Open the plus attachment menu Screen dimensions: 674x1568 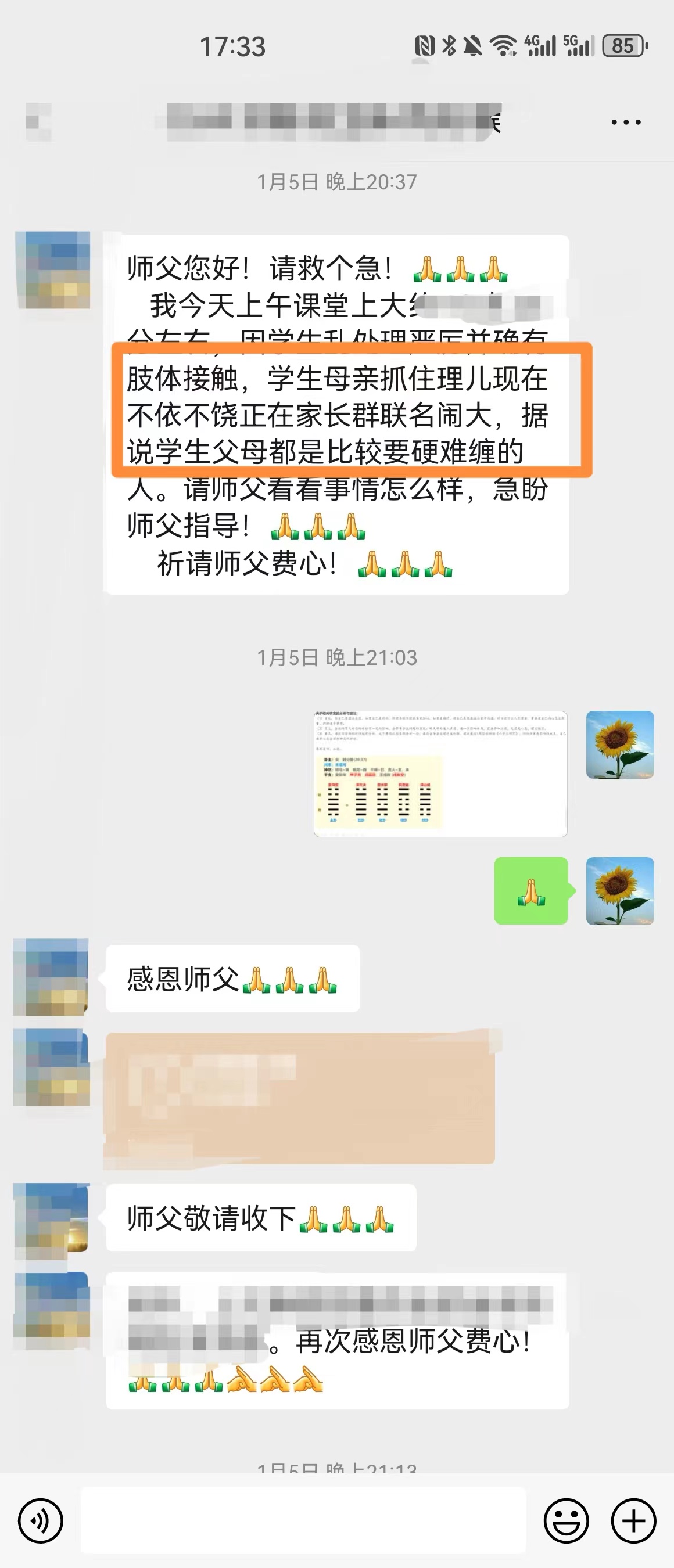(x=633, y=1520)
